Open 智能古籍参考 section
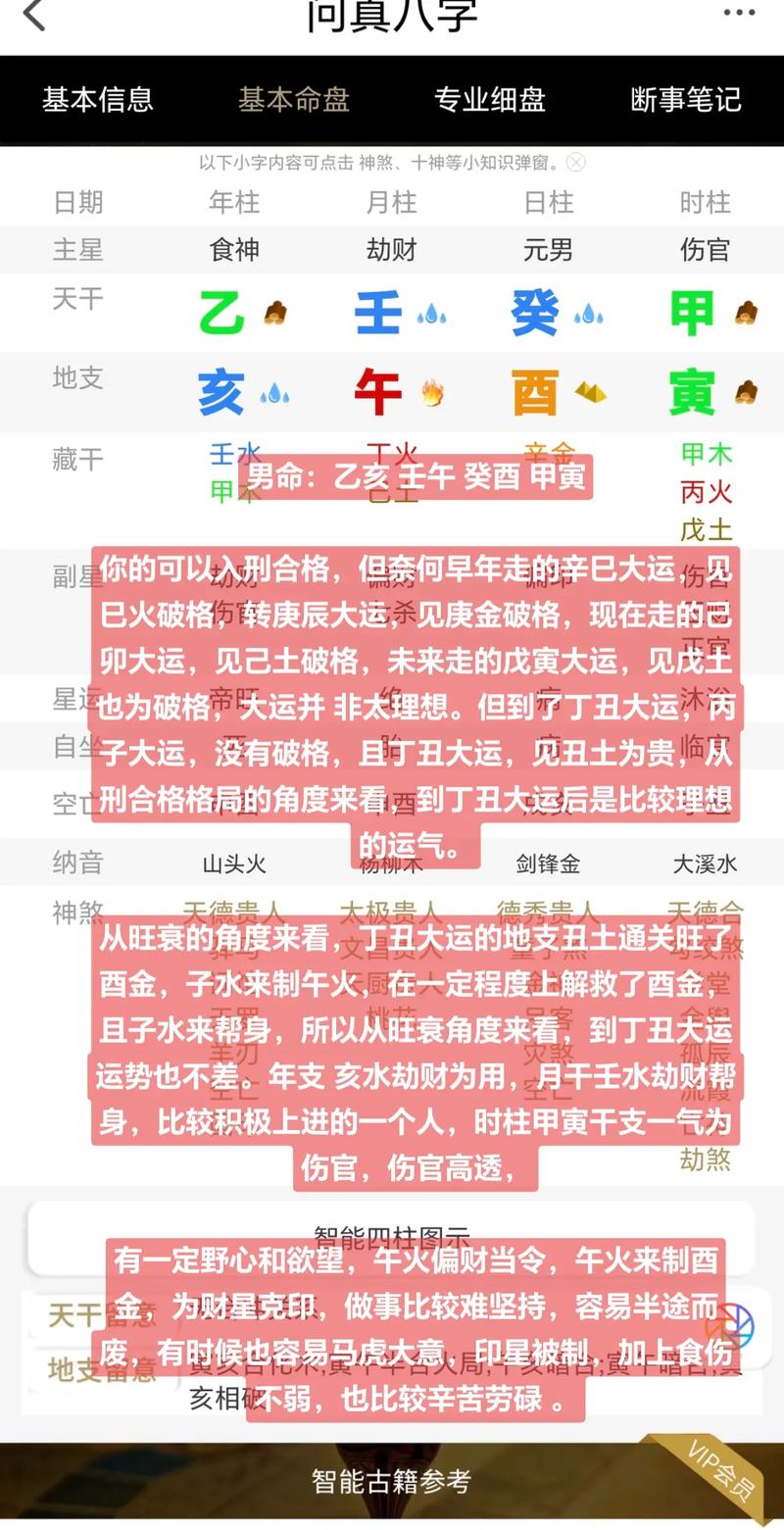This screenshot has width=784, height=1530. pyautogui.click(x=392, y=1481)
